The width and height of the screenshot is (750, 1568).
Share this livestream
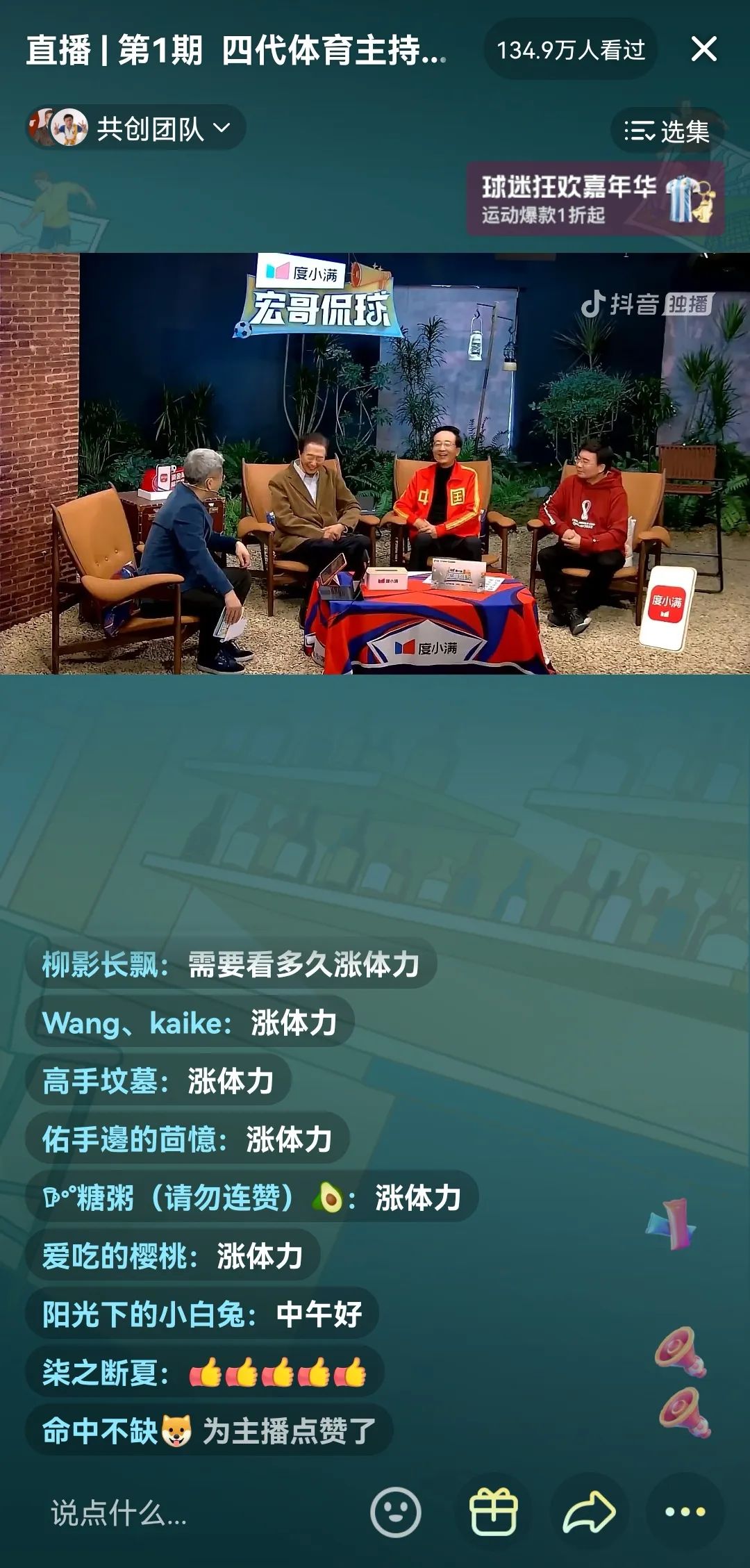click(x=589, y=1512)
